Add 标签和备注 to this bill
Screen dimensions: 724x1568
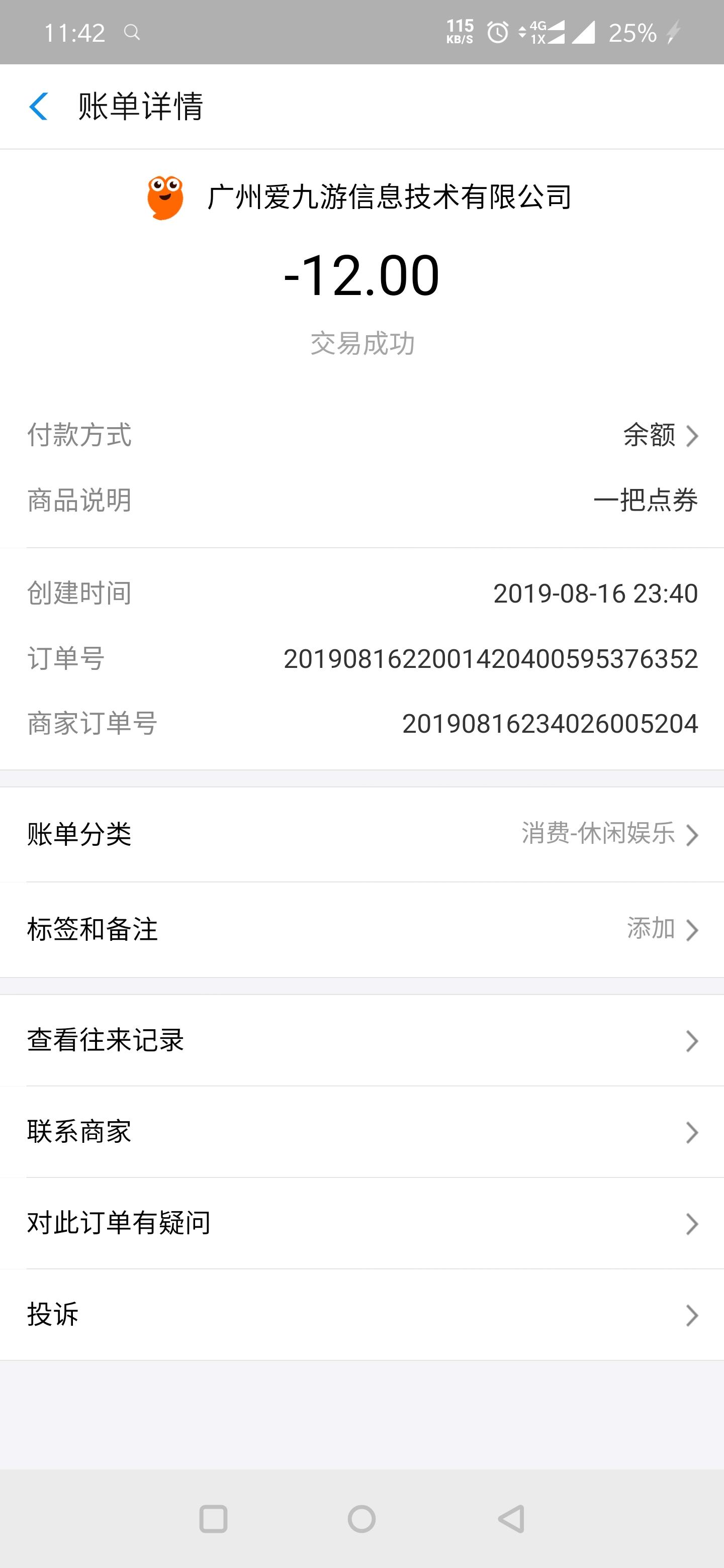[361, 929]
